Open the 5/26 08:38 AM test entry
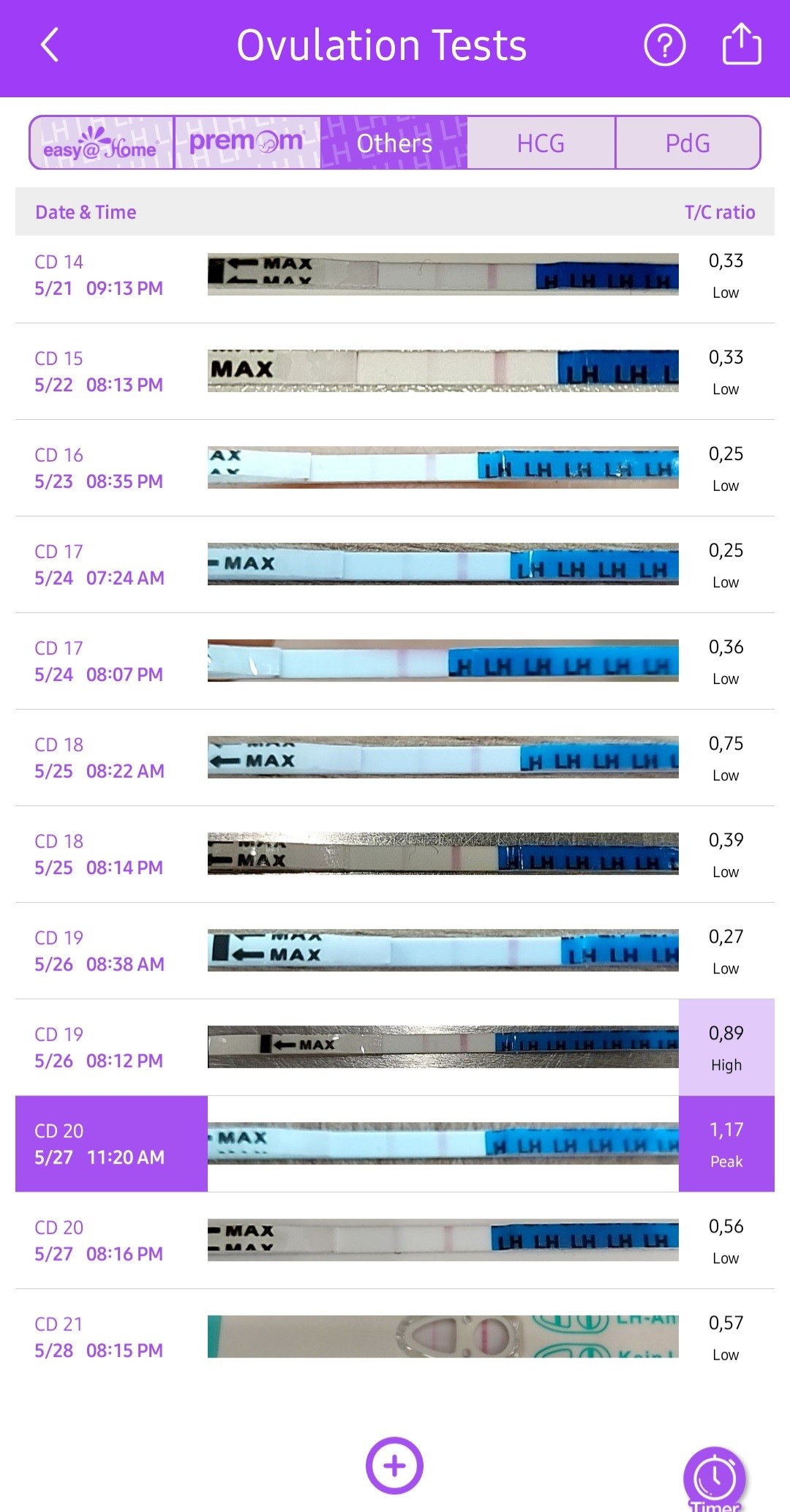 tap(395, 951)
